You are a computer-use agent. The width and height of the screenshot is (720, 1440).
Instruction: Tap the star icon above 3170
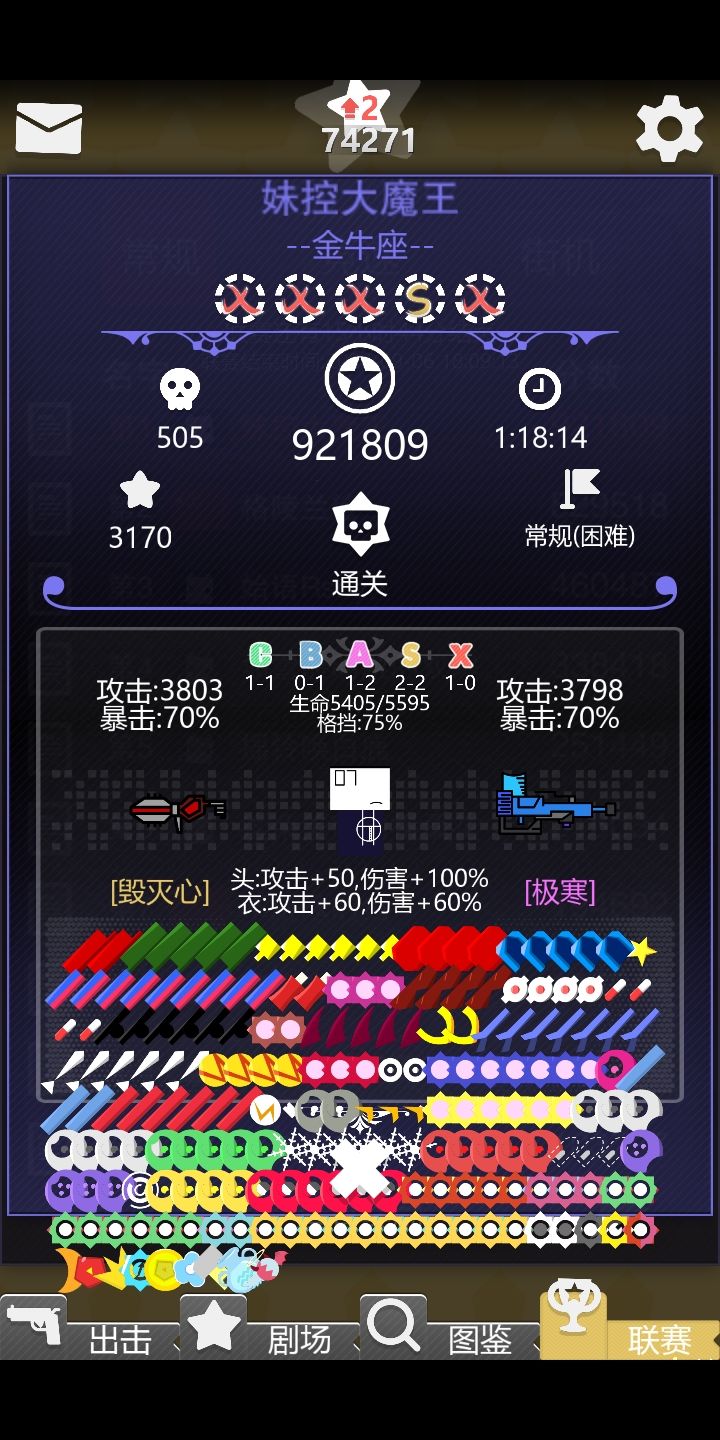coord(139,491)
